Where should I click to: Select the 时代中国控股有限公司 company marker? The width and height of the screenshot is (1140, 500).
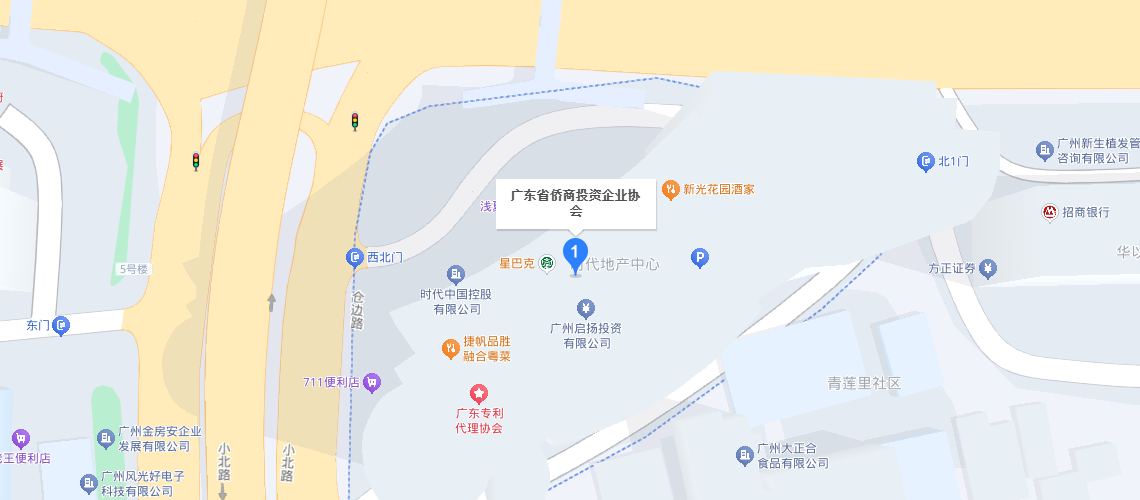coord(456,274)
